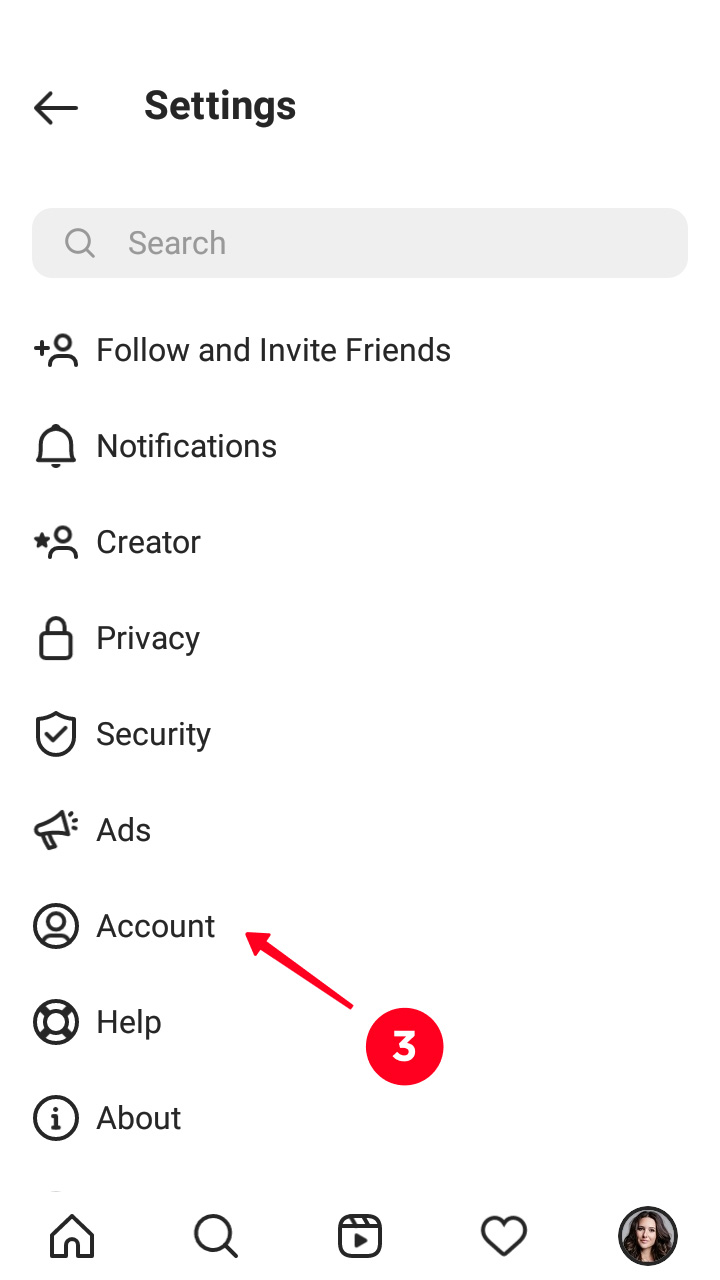Switch to the Reels tab
Image resolution: width=720 pixels, height=1280 pixels.
360,1236
